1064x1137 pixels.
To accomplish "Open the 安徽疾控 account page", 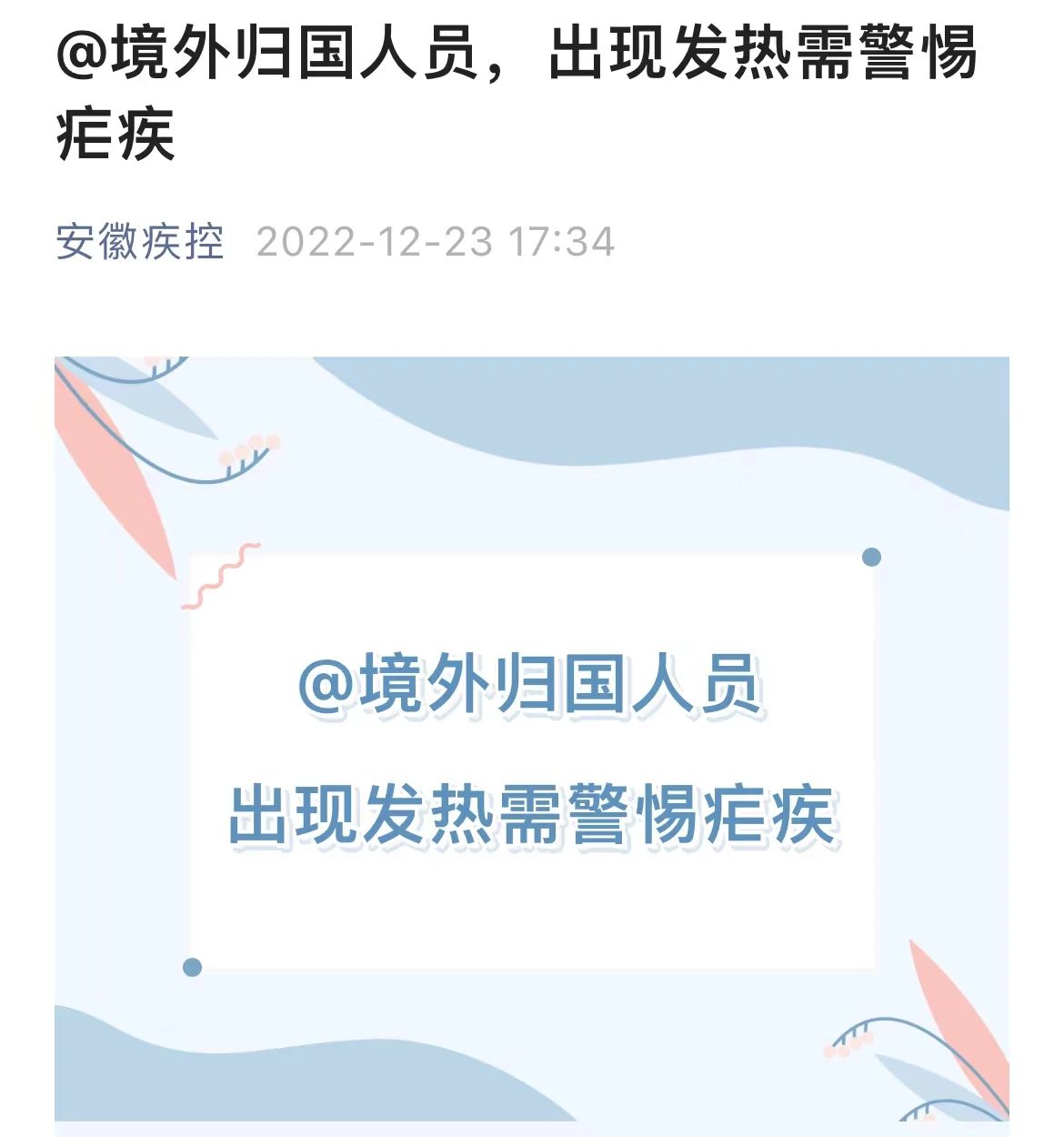I will (x=139, y=242).
